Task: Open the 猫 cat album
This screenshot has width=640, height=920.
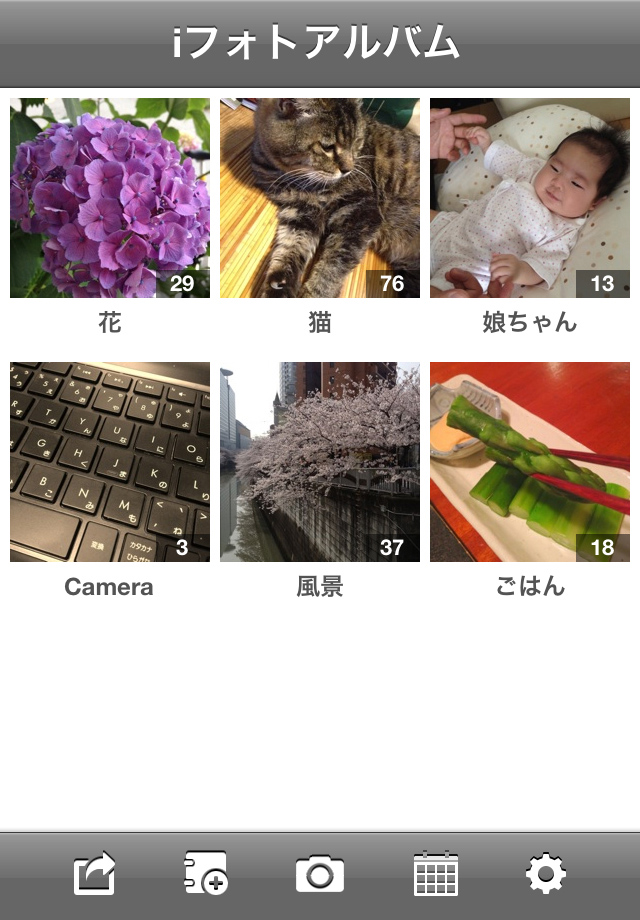Action: pyautogui.click(x=320, y=198)
